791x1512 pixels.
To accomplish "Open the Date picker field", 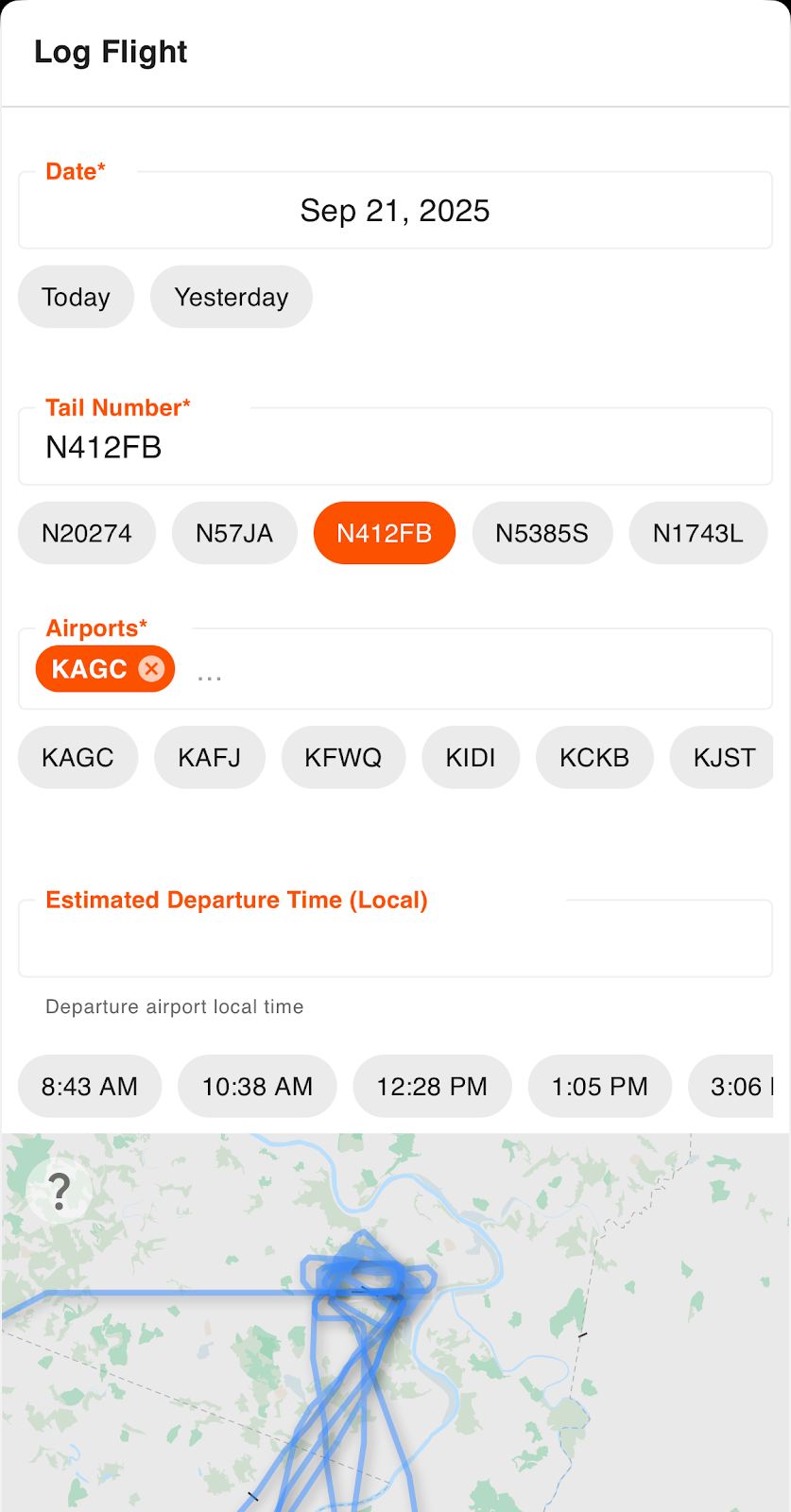I will (x=395, y=211).
